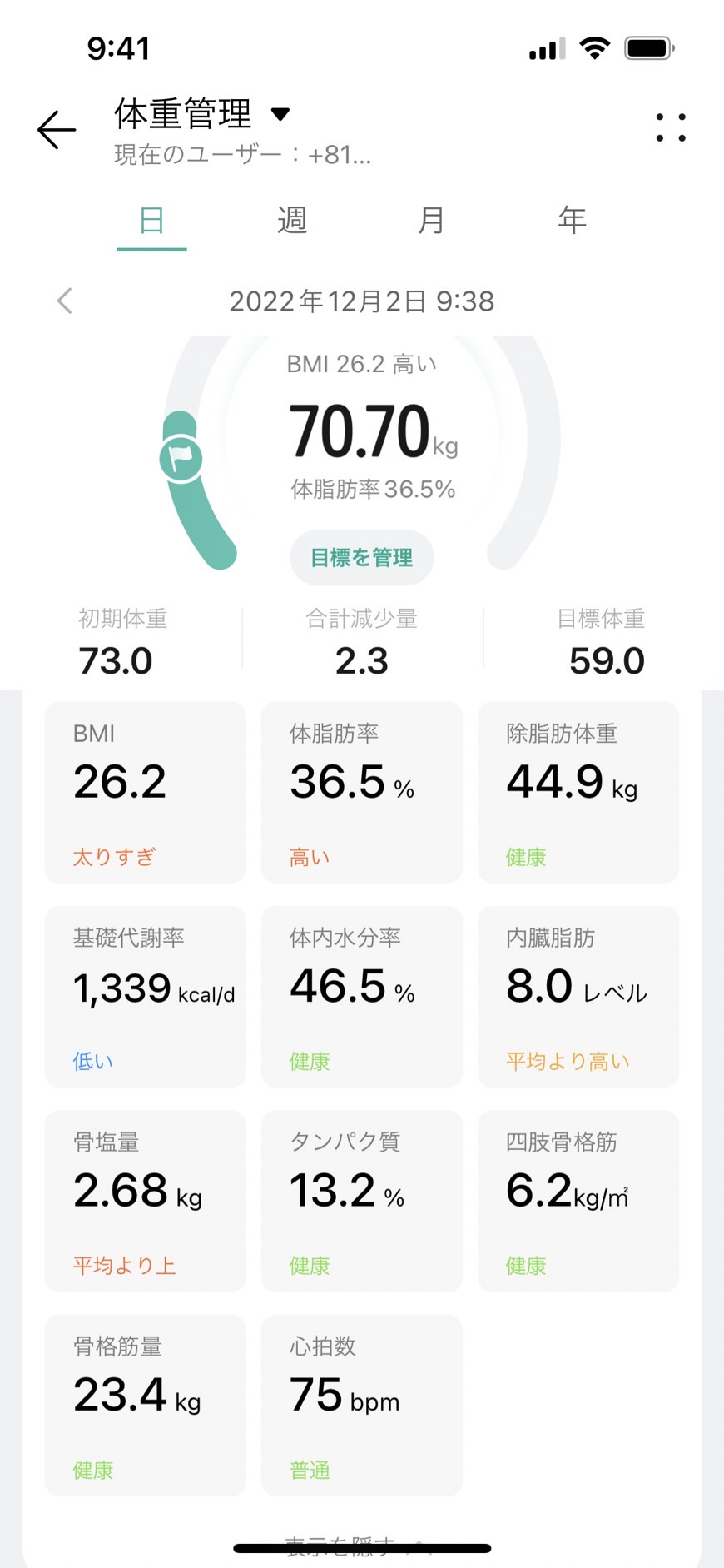Open the 四肢骨格筋 card
This screenshot has width=724, height=1568.
pos(578,1201)
